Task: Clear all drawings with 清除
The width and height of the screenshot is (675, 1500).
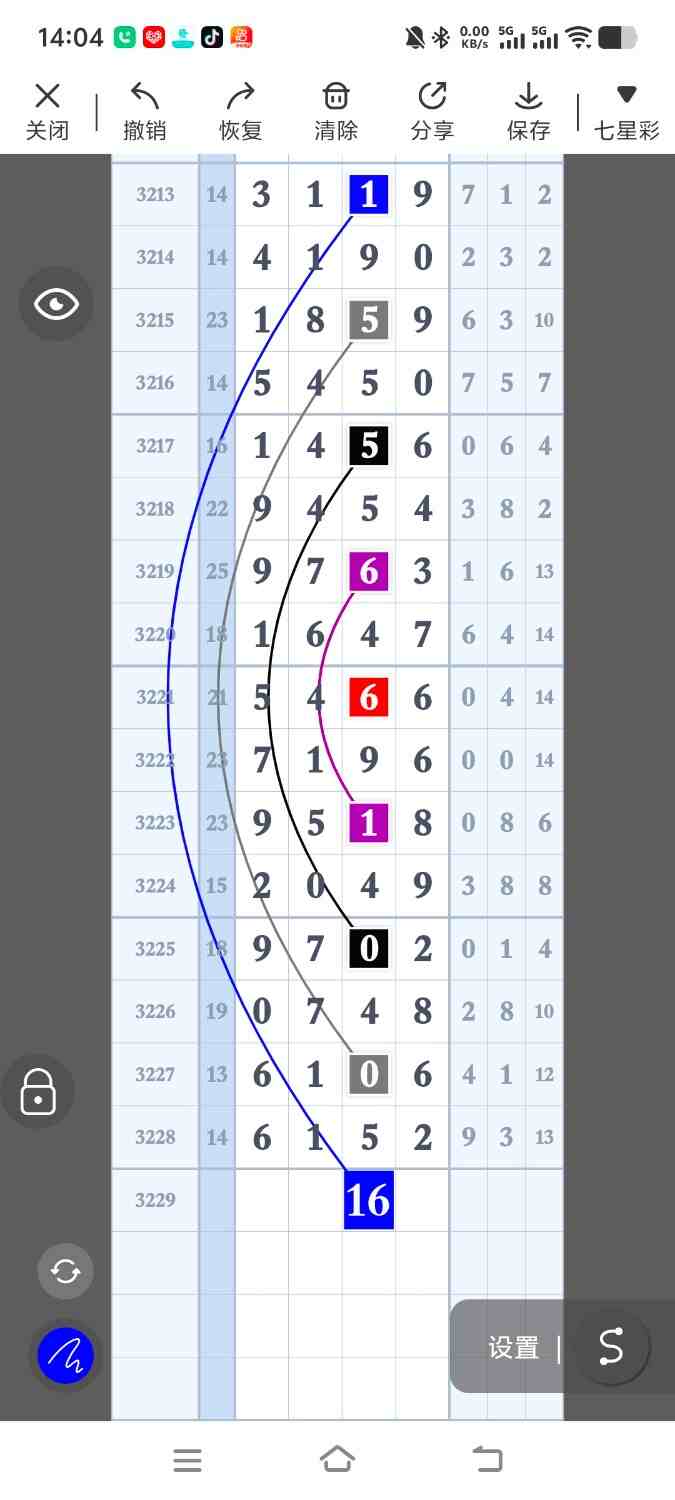Action: 336,110
